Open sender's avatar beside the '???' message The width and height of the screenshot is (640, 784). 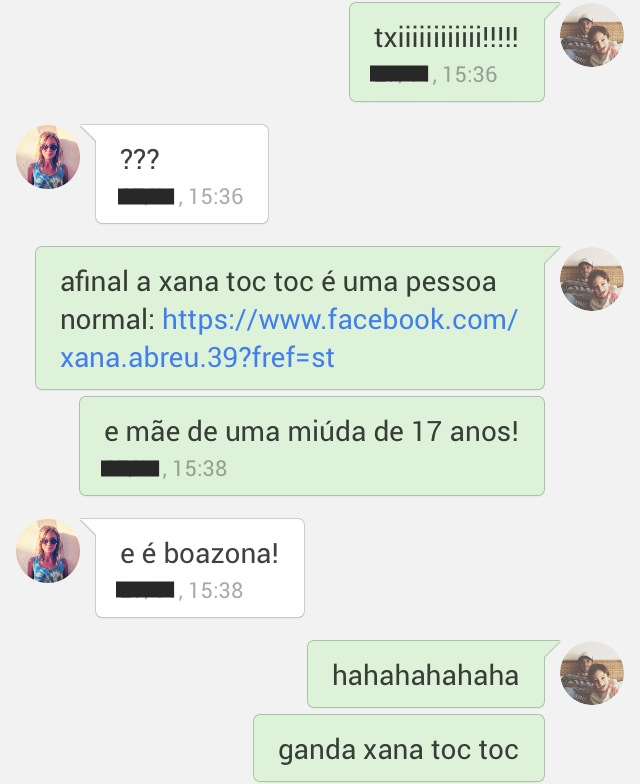48,157
